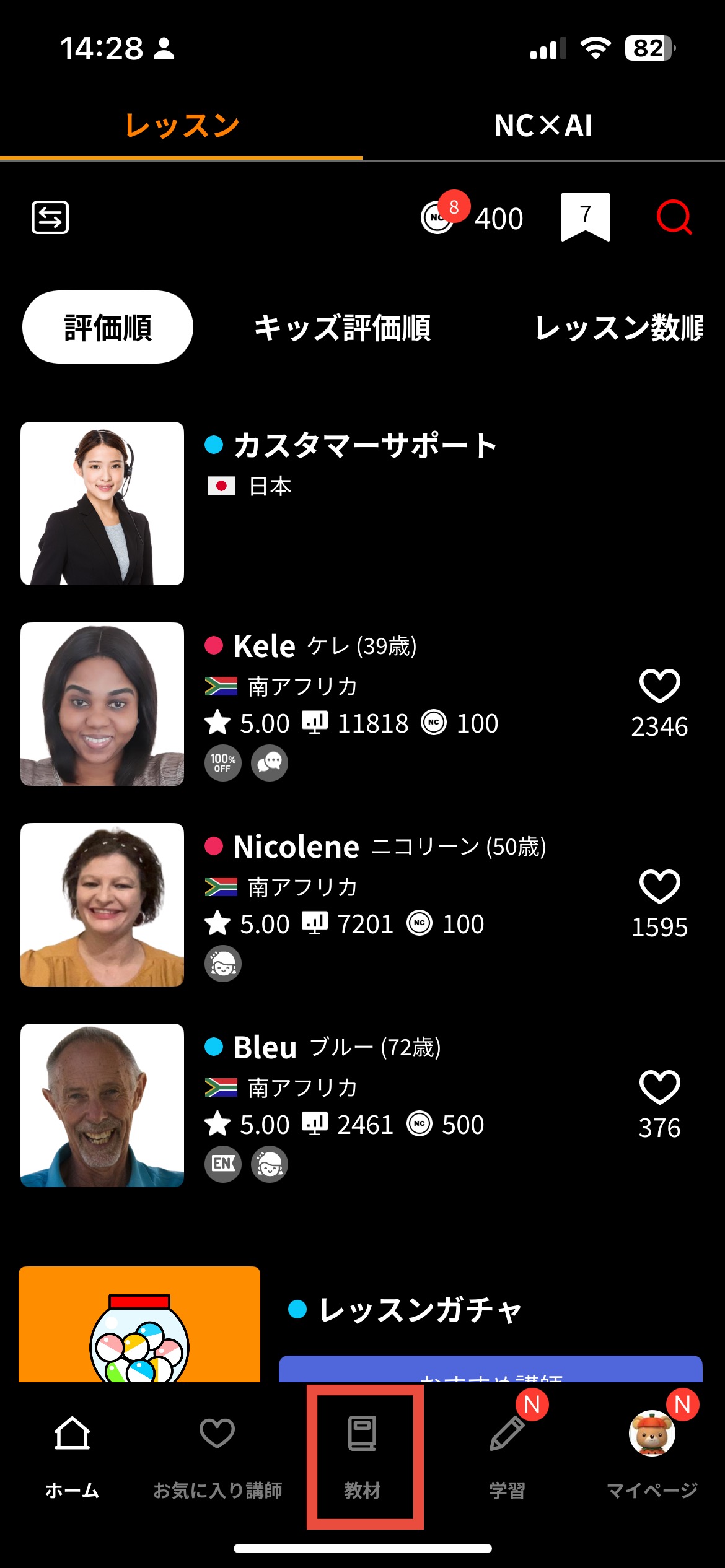Screen dimensions: 725x1568
Task: Go to the お気に入り講師 tab
Action: [217, 1455]
